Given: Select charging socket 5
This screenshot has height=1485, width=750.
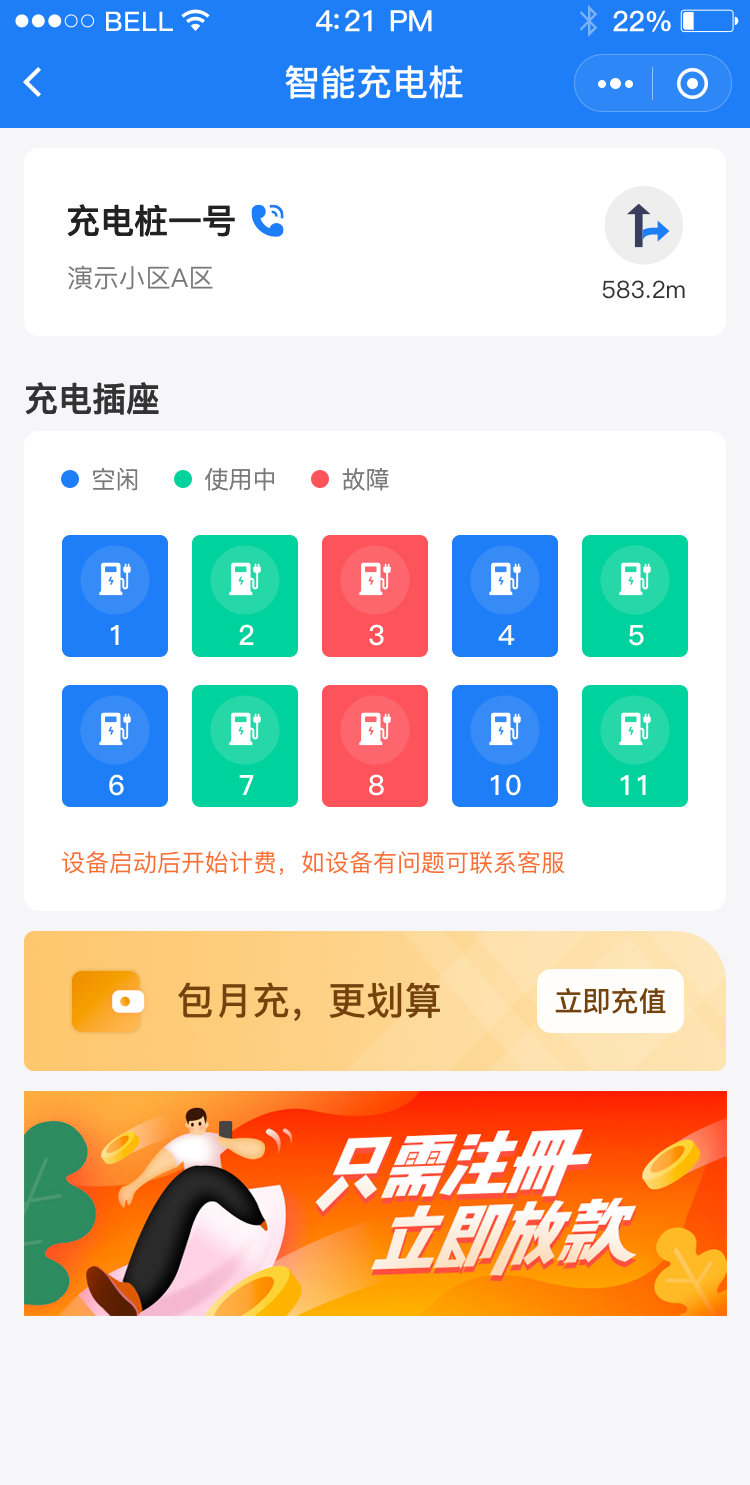Looking at the screenshot, I should tap(635, 596).
